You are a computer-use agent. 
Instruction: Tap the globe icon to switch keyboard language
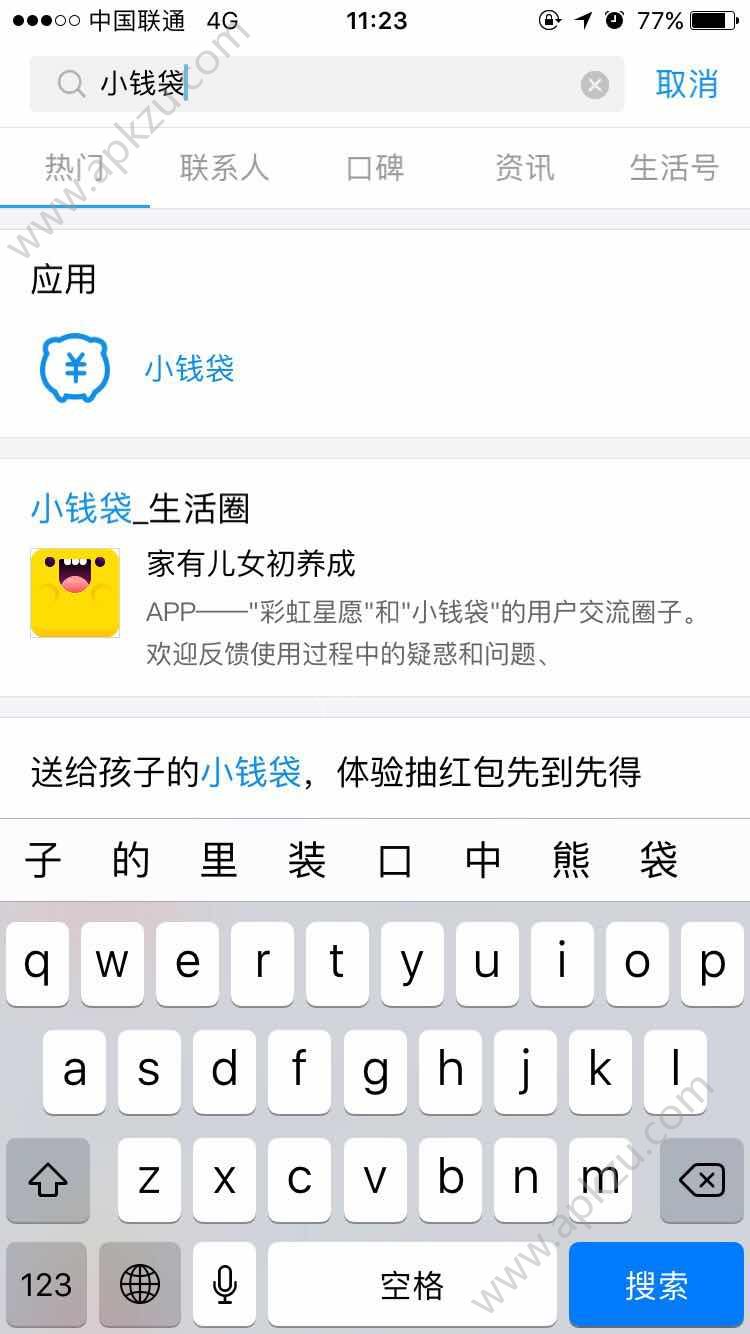[140, 1285]
